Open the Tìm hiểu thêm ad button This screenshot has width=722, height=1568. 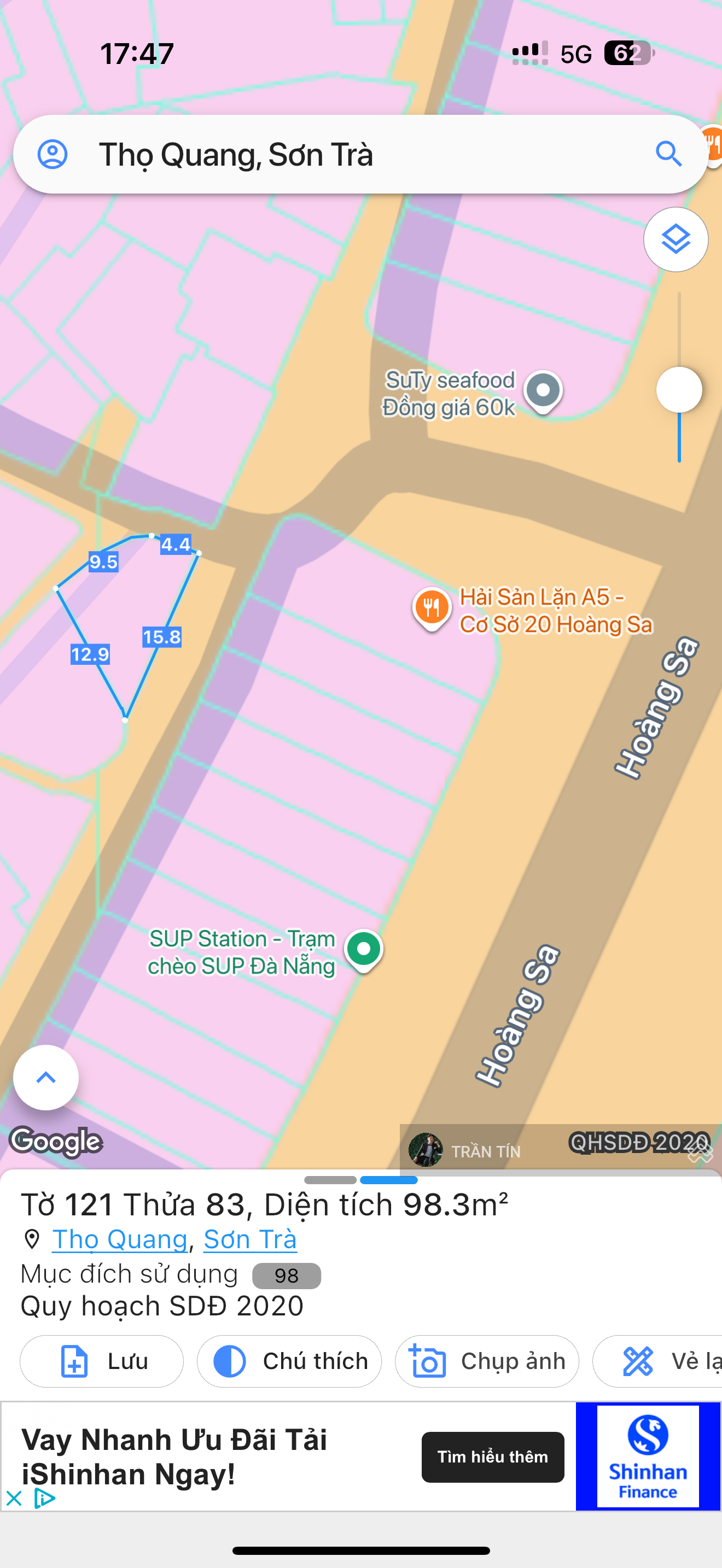coord(492,1456)
